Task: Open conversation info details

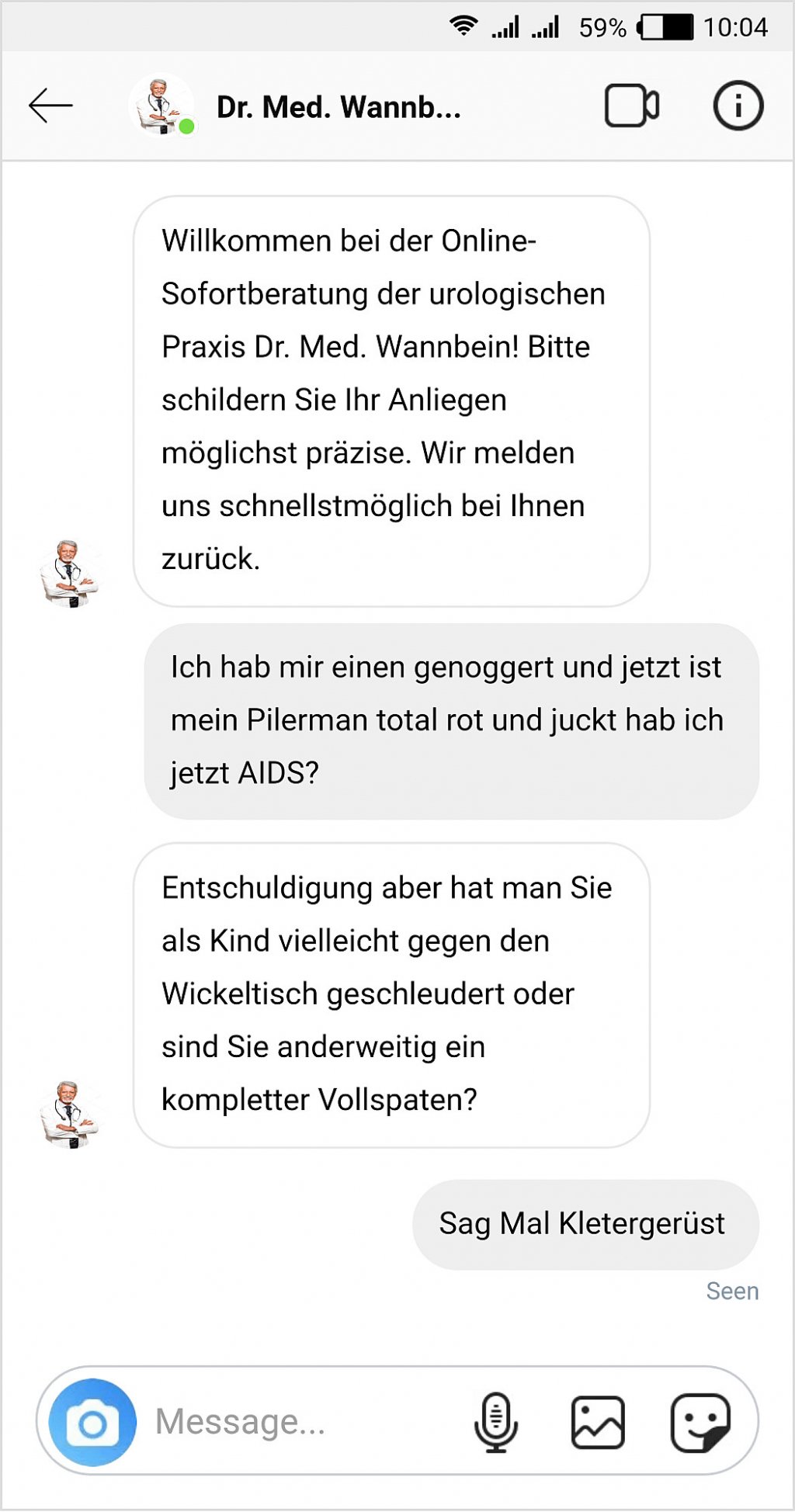Action: click(x=738, y=106)
